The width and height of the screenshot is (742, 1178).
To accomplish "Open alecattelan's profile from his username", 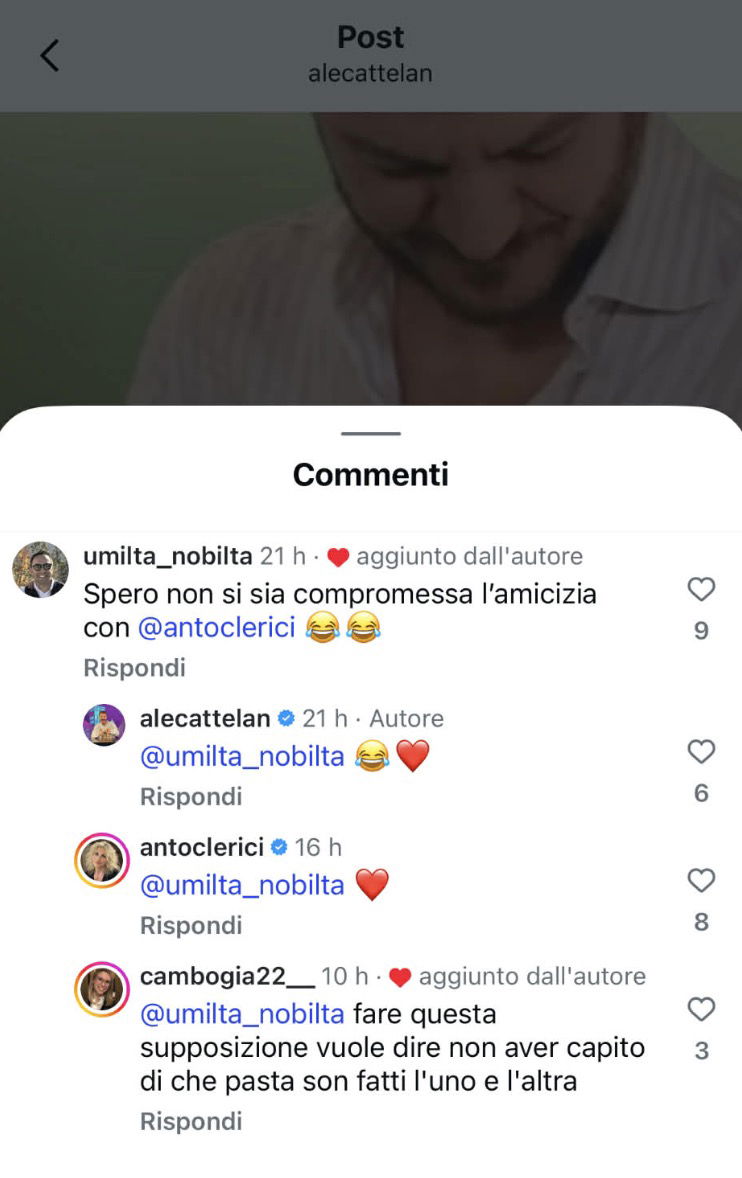I will (205, 718).
